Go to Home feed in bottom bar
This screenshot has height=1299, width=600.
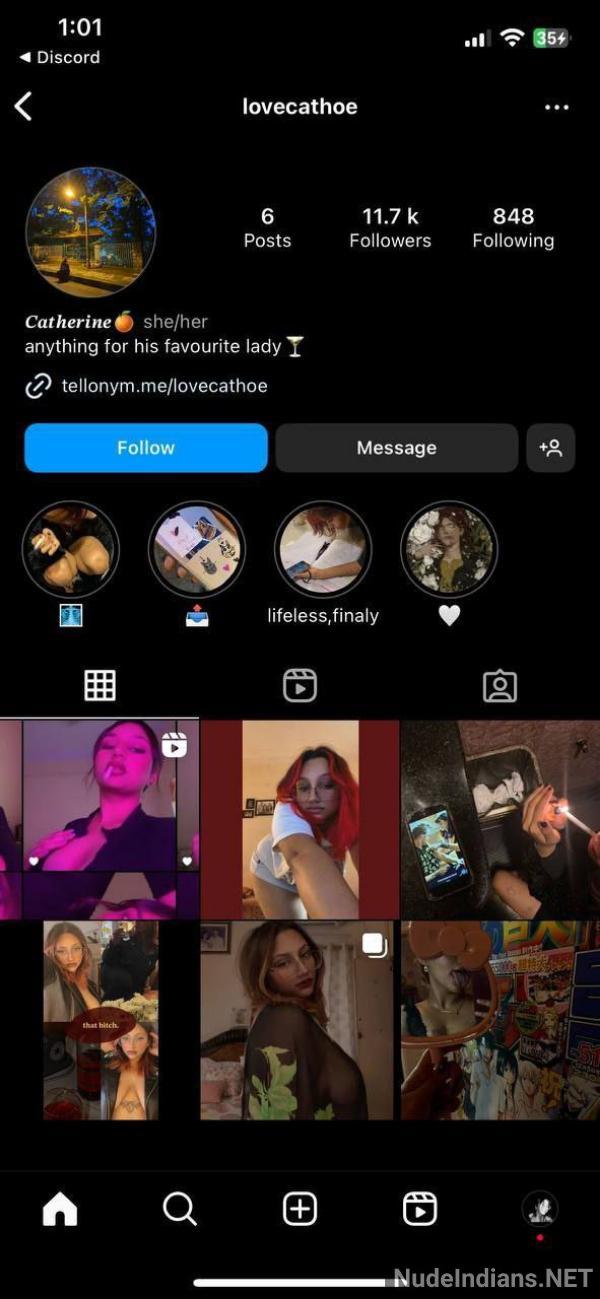(x=60, y=1209)
